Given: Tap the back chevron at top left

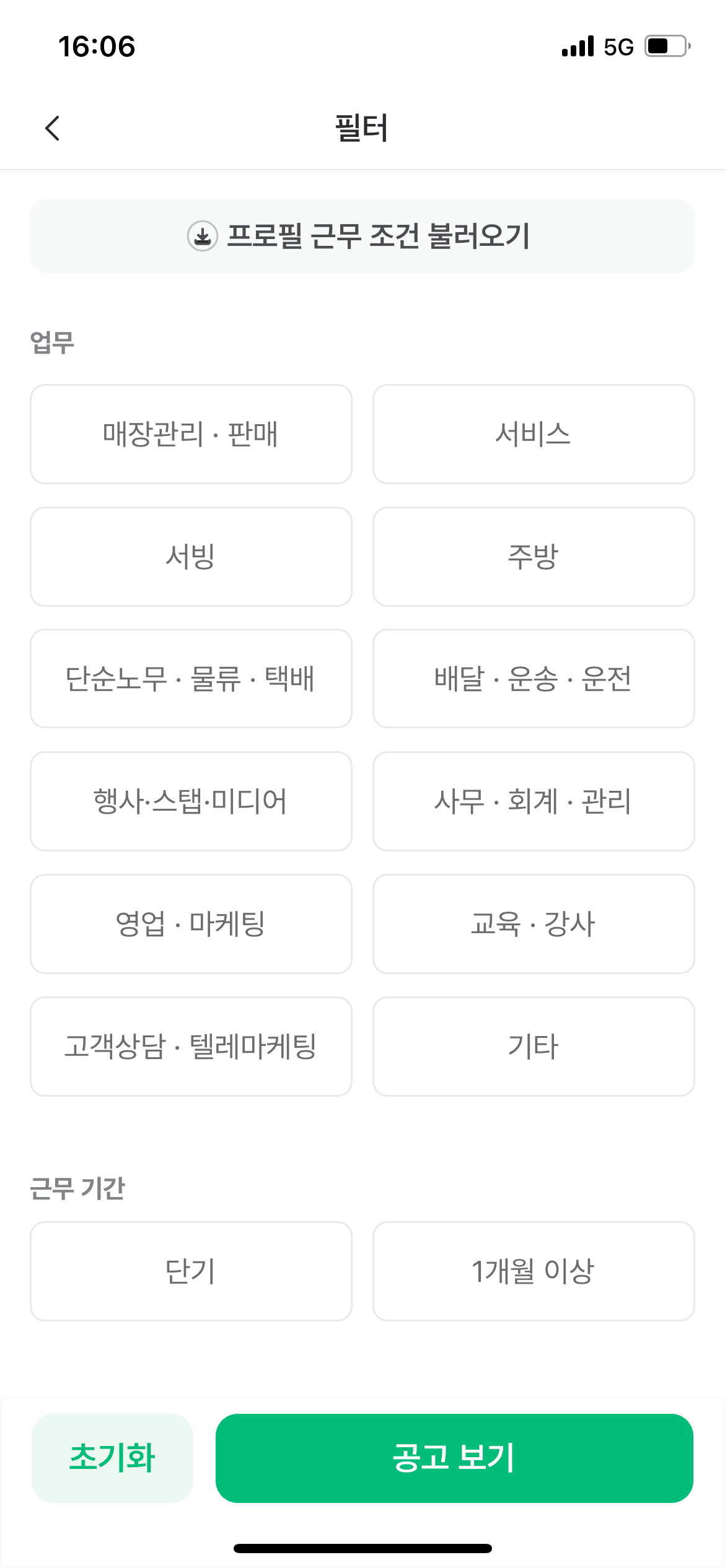Looking at the screenshot, I should tap(52, 129).
